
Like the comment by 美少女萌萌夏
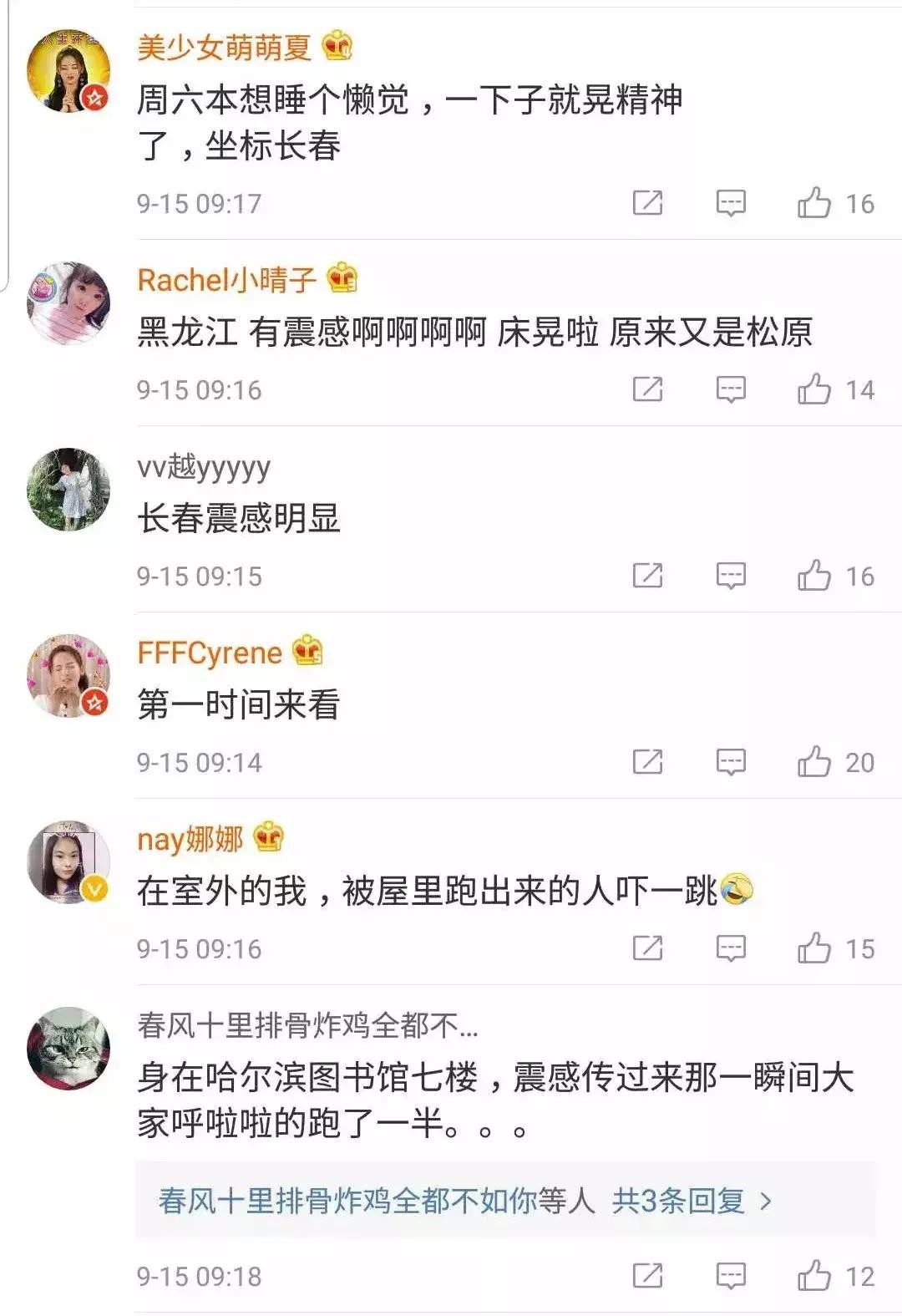(x=814, y=203)
